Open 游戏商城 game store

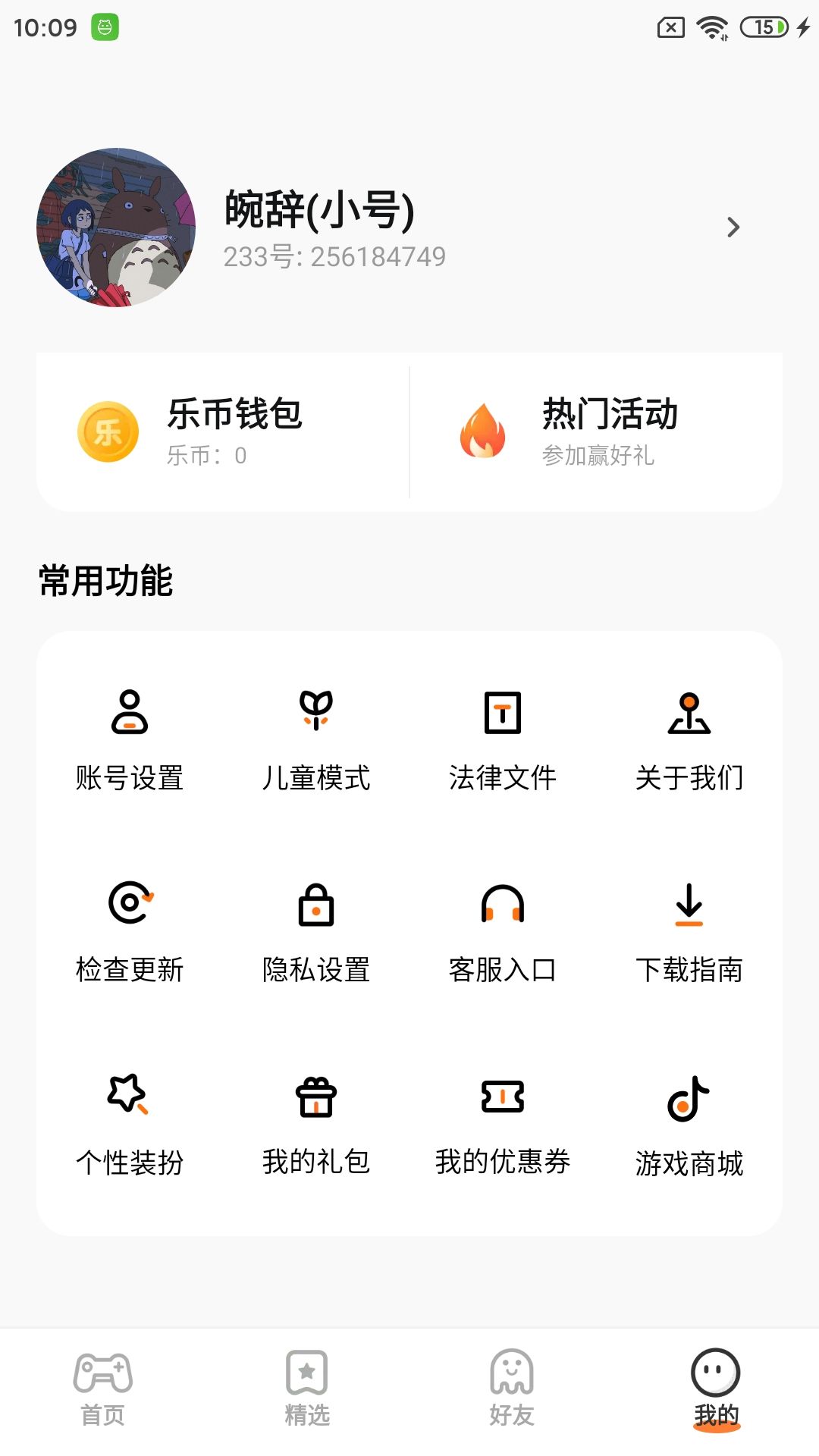click(689, 1124)
